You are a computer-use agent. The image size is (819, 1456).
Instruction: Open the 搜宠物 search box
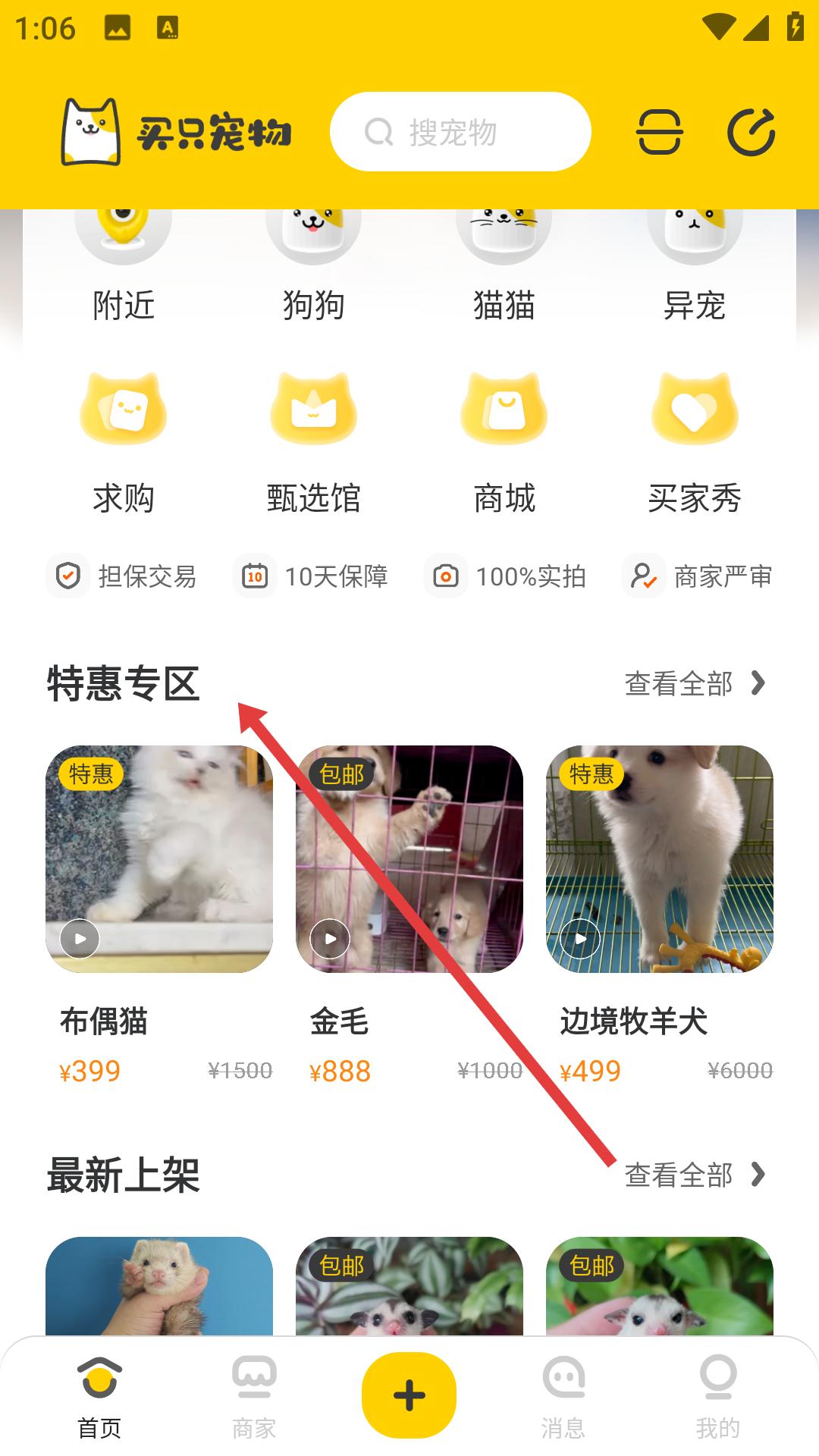pos(460,132)
